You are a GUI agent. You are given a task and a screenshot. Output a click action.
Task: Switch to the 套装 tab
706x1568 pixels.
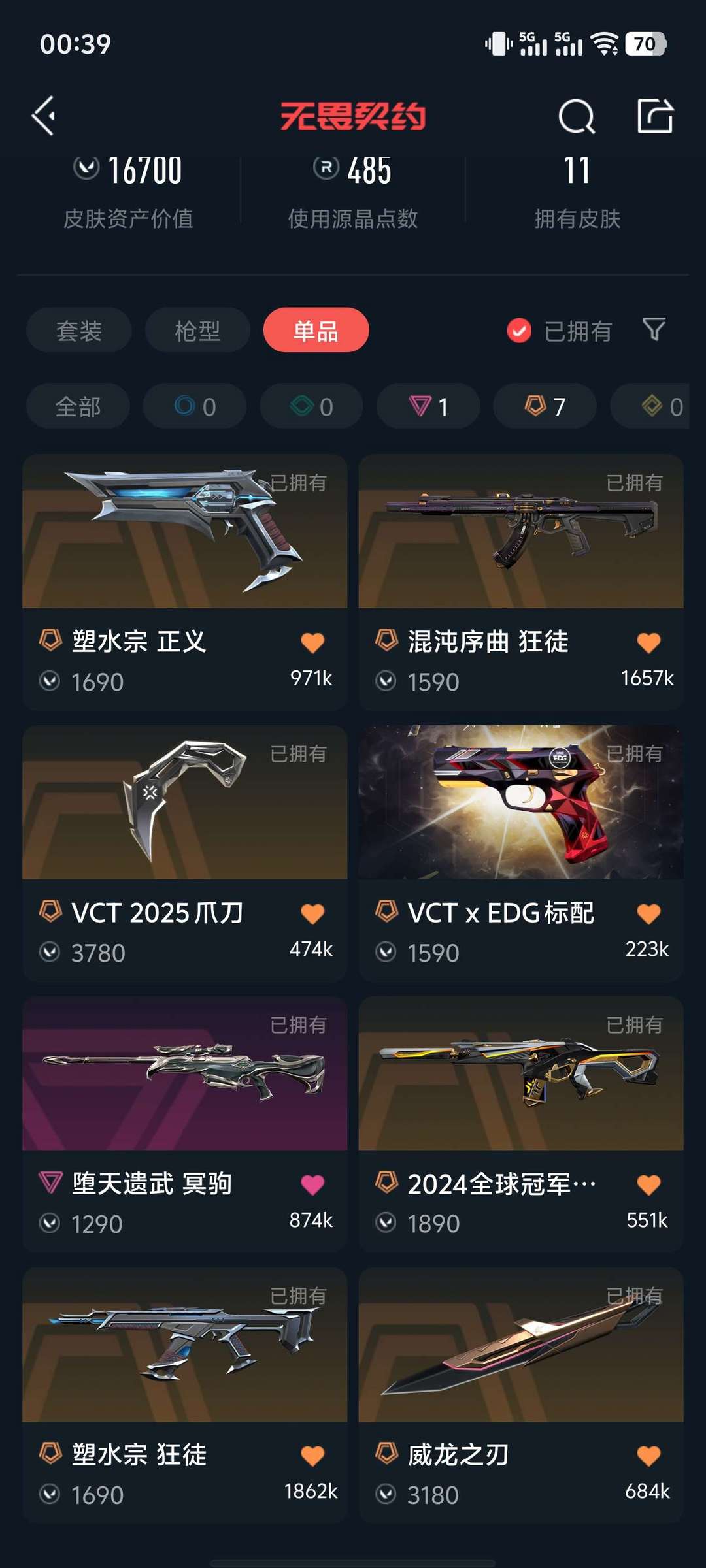(78, 331)
